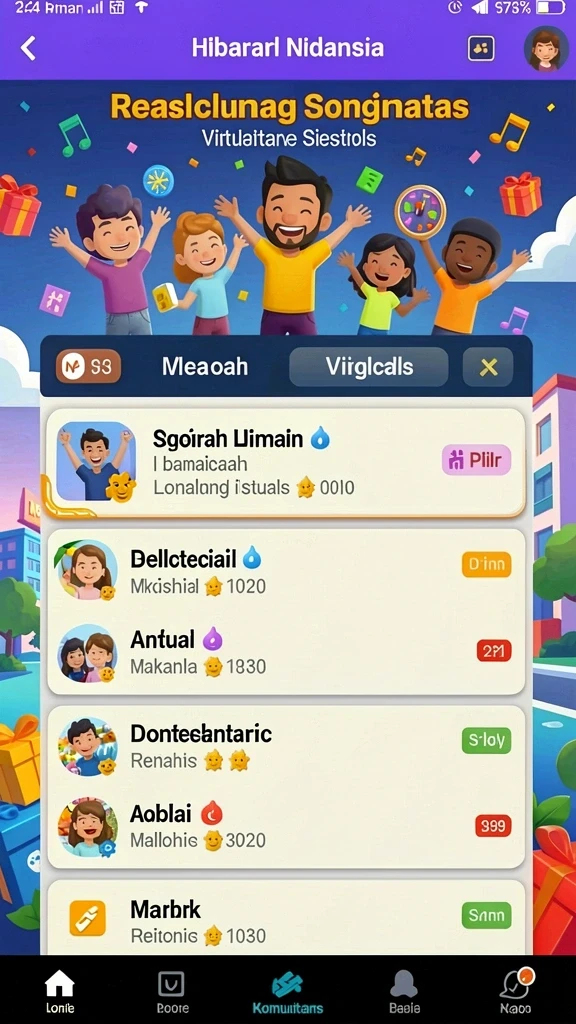Close the panel with the X button

tap(488, 367)
